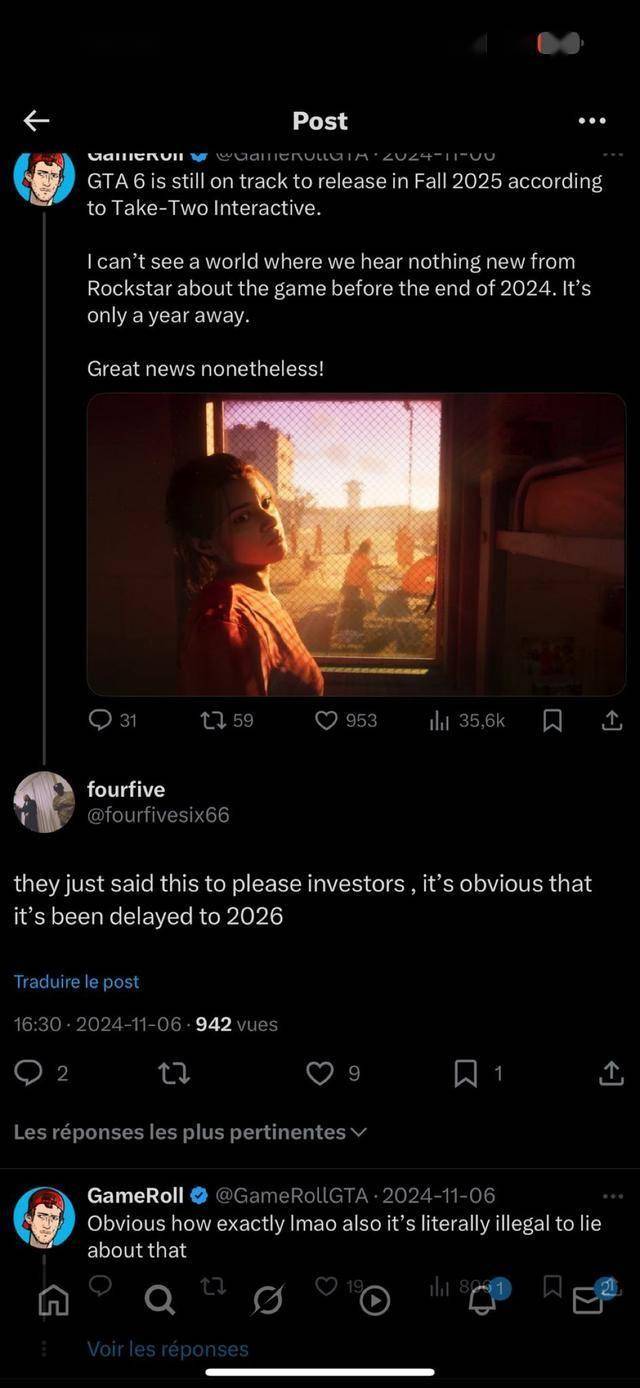Open the Search tab

click(x=159, y=1300)
